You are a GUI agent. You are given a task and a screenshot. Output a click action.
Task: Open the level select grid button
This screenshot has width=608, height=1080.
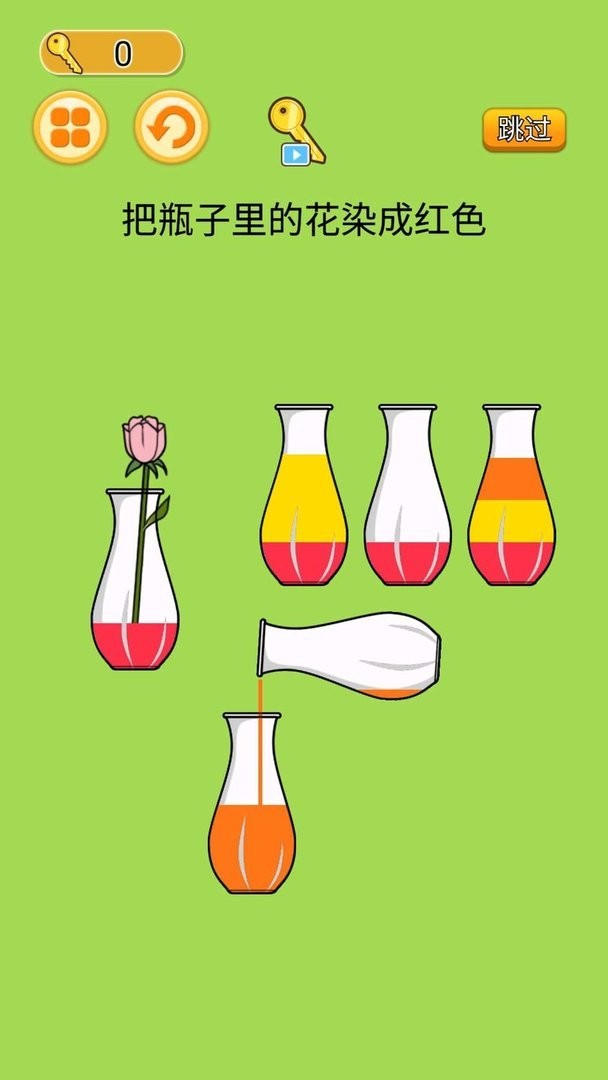pos(70,128)
